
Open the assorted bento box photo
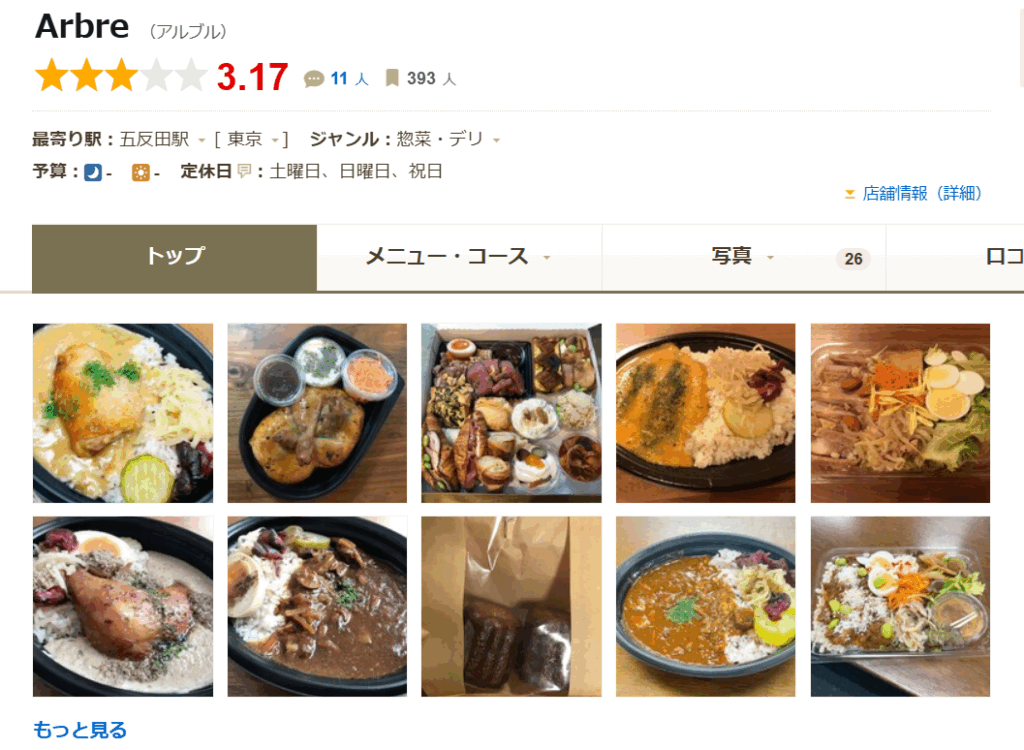point(511,412)
